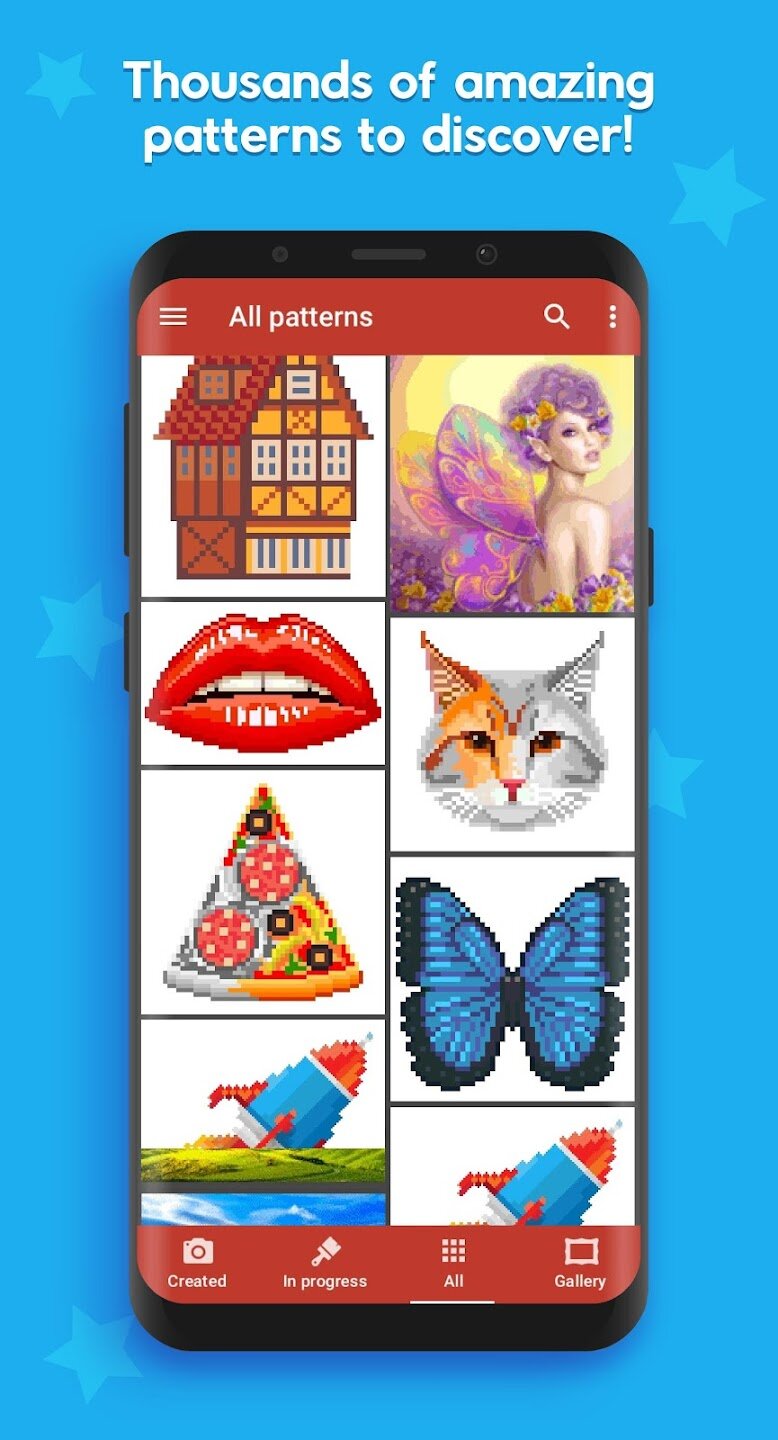The width and height of the screenshot is (778, 1440).
Task: Open the pixel house pattern
Action: click(x=262, y=470)
